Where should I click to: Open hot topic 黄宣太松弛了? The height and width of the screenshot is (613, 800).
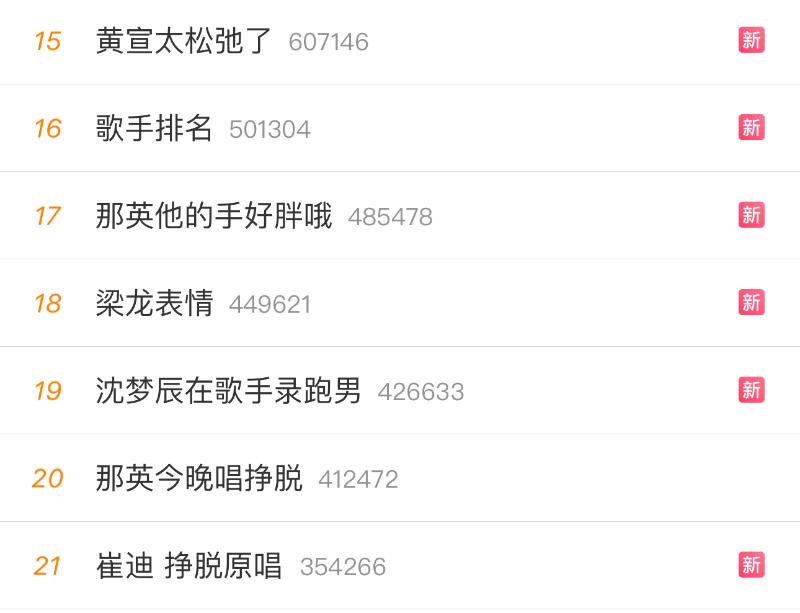184,41
